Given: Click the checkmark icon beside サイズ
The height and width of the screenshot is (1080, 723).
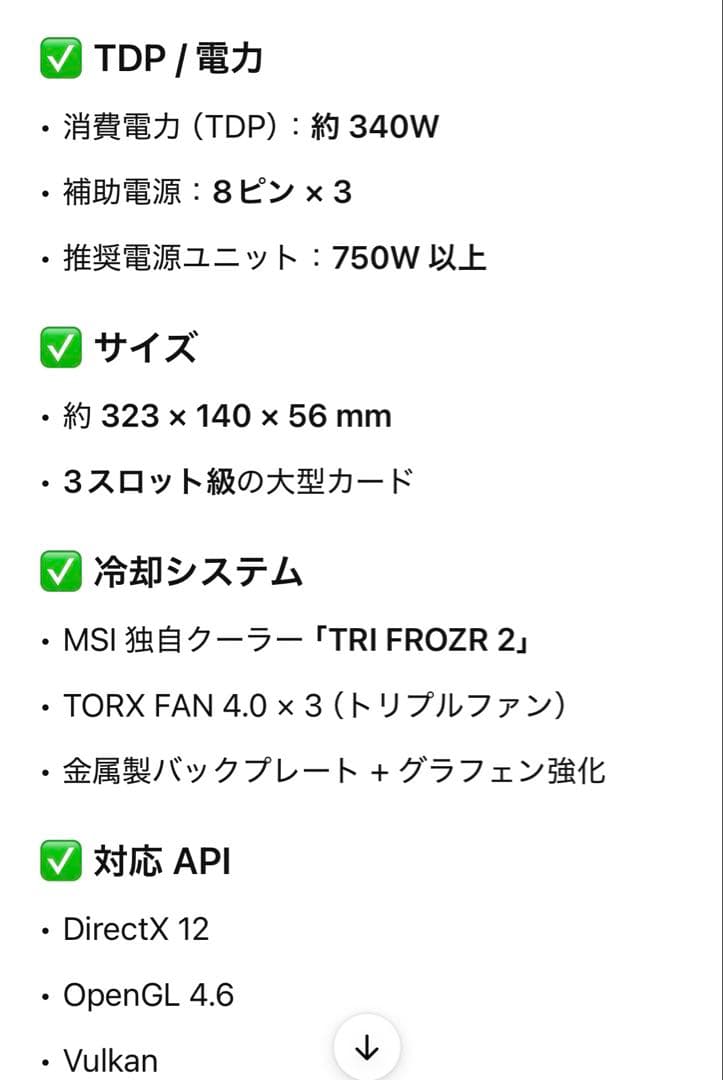Looking at the screenshot, I should (x=60, y=347).
